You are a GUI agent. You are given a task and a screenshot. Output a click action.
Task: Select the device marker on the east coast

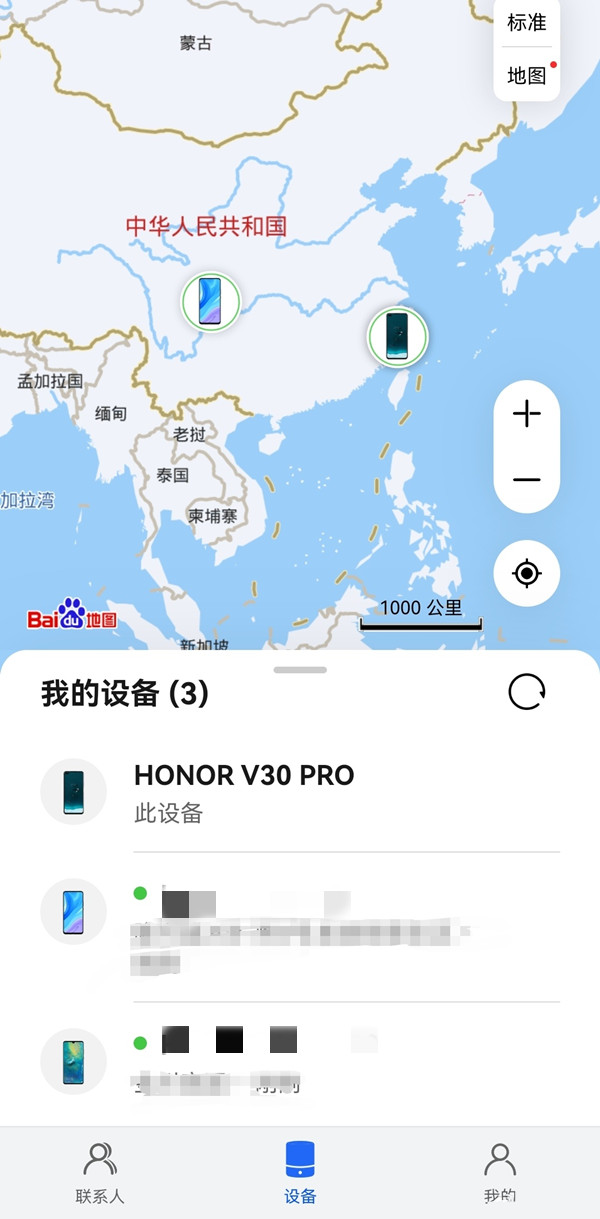397,336
